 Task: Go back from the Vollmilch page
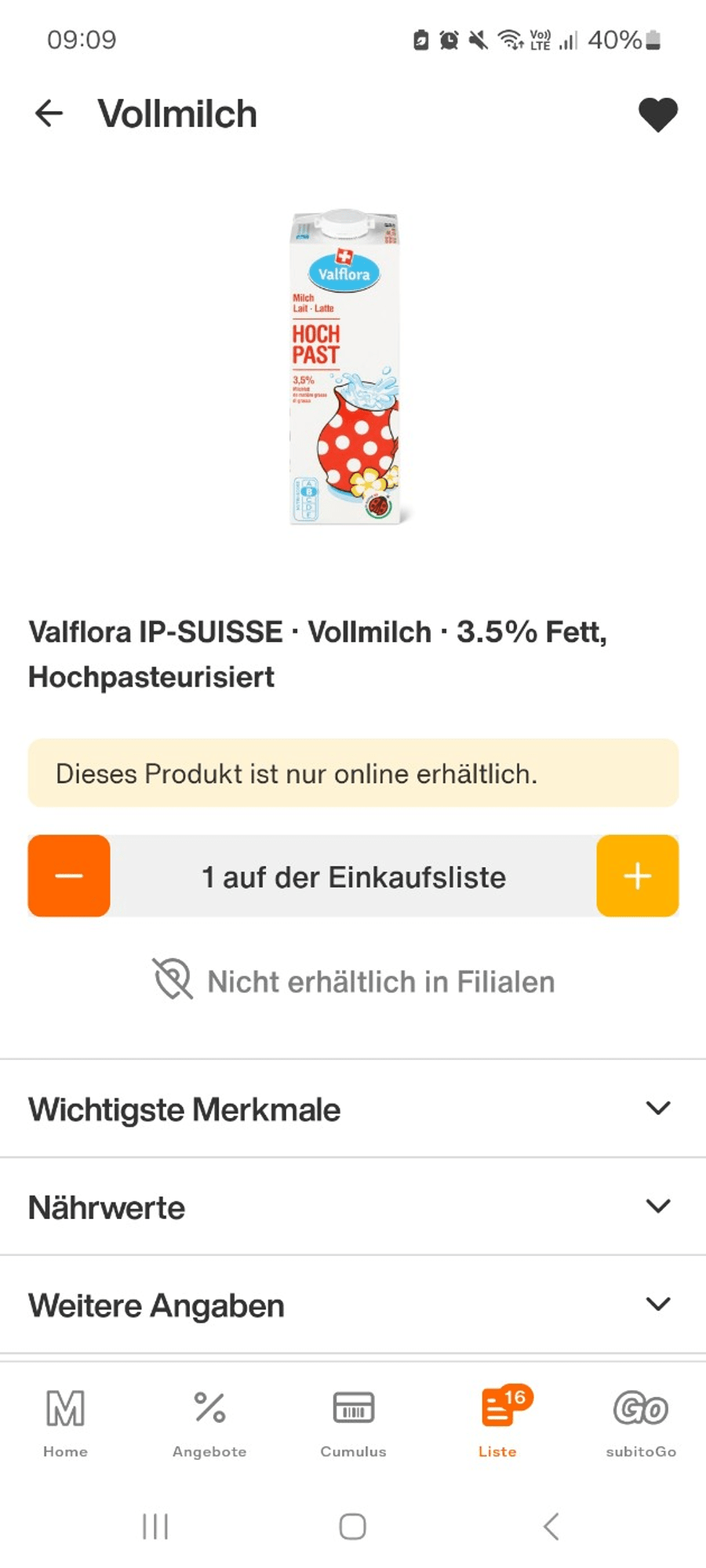(49, 114)
